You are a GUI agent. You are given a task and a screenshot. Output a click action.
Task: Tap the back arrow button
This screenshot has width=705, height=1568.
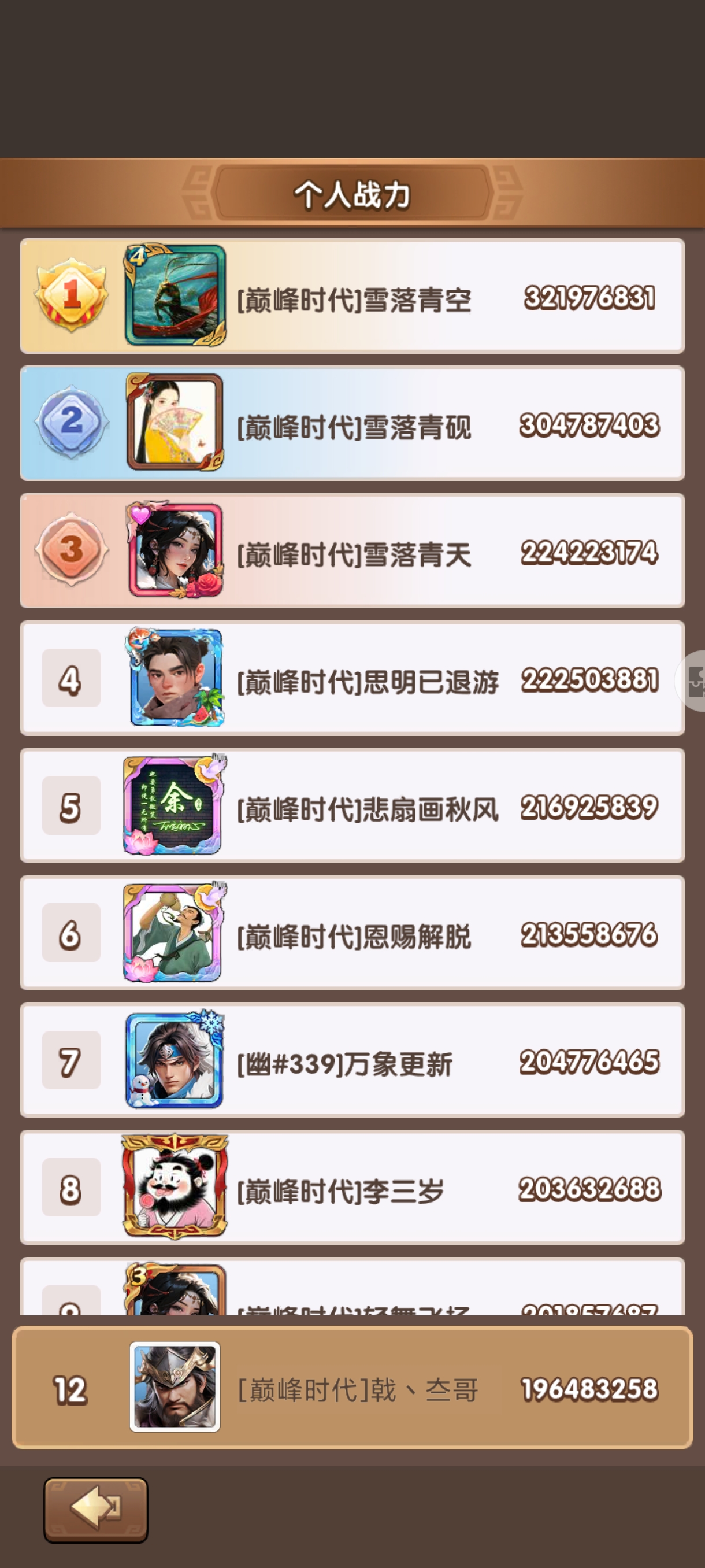[x=96, y=1509]
